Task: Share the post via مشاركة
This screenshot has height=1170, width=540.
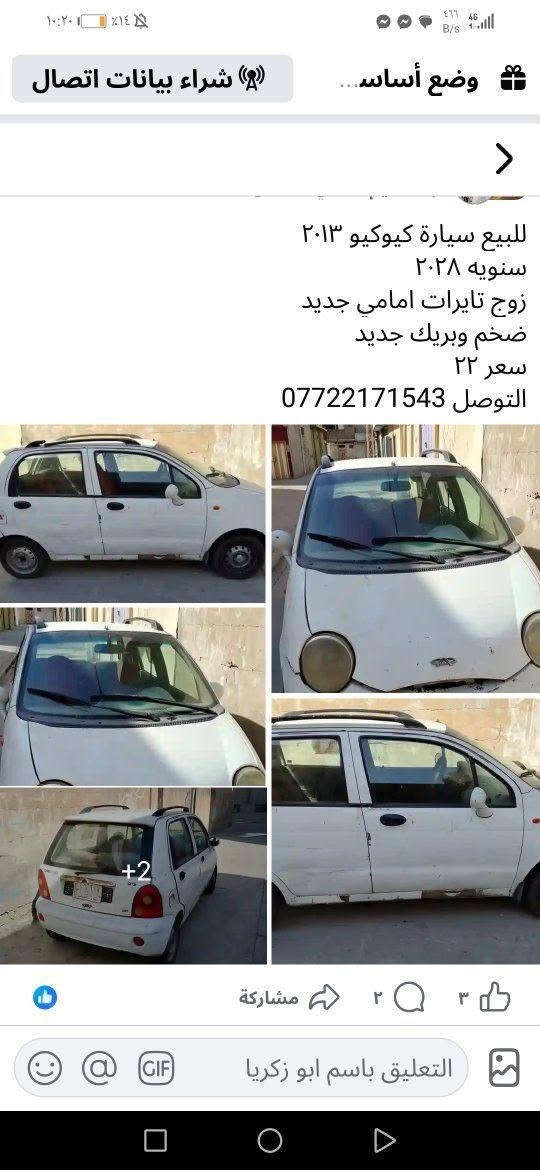Action: pos(289,998)
